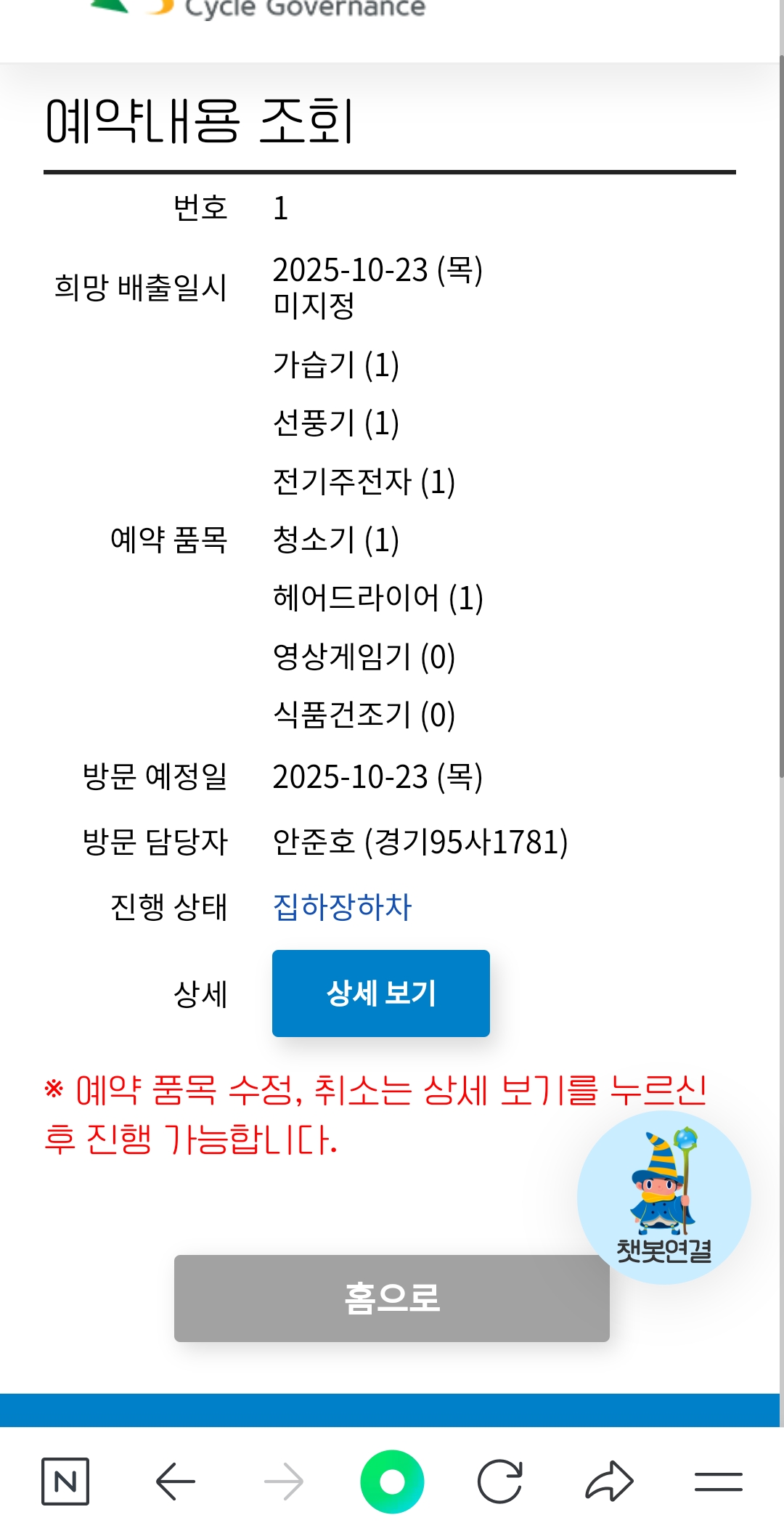Open the Naver home N icon

click(x=65, y=1481)
